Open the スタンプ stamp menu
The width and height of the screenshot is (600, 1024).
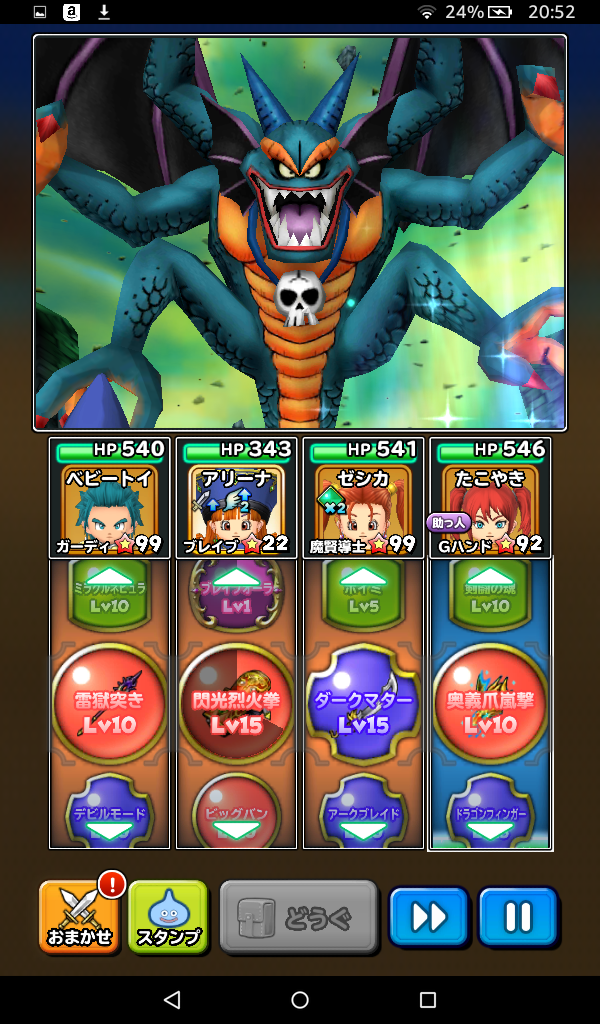click(168, 917)
